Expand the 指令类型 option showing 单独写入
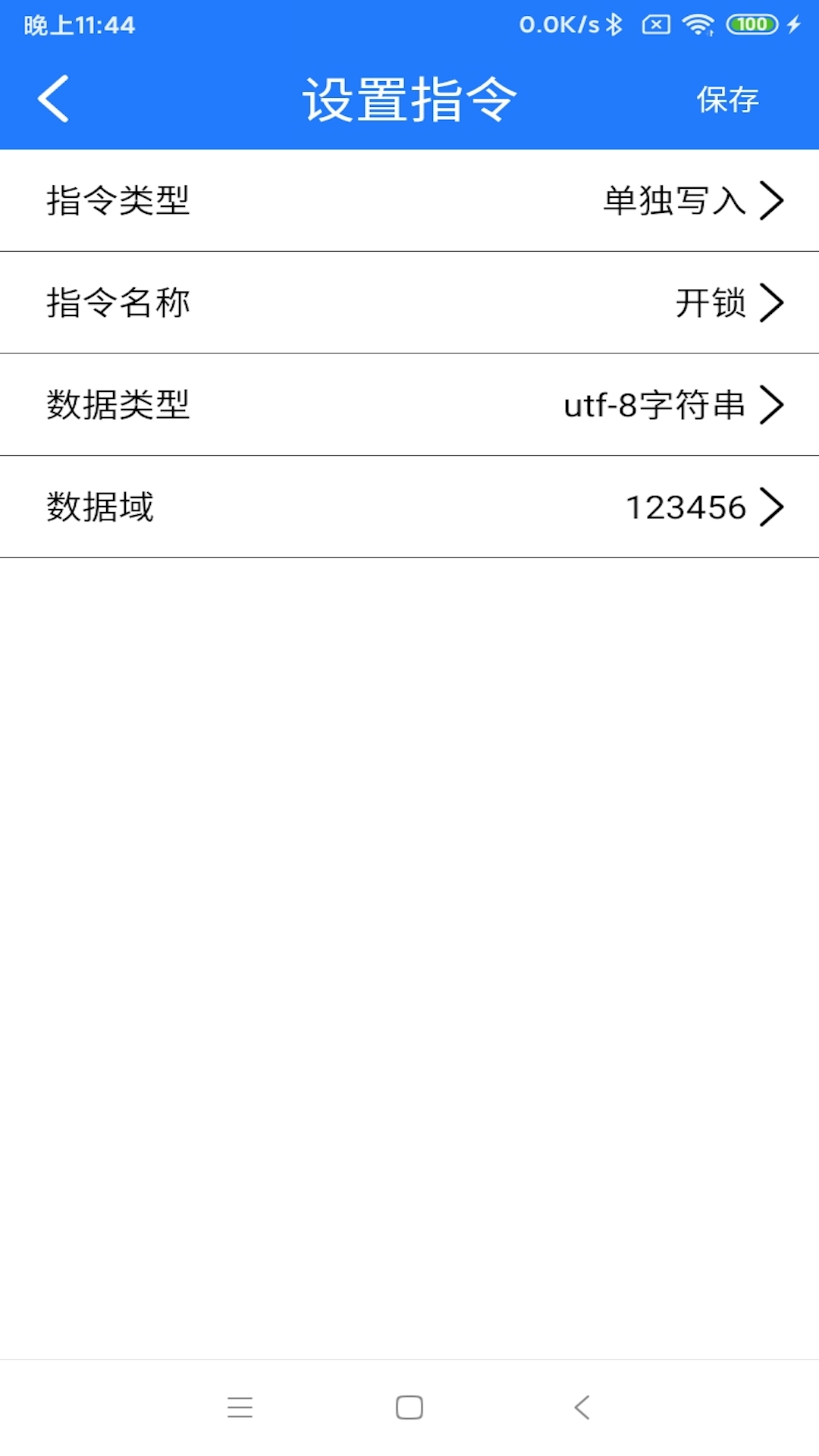The image size is (819, 1456). coord(773,200)
